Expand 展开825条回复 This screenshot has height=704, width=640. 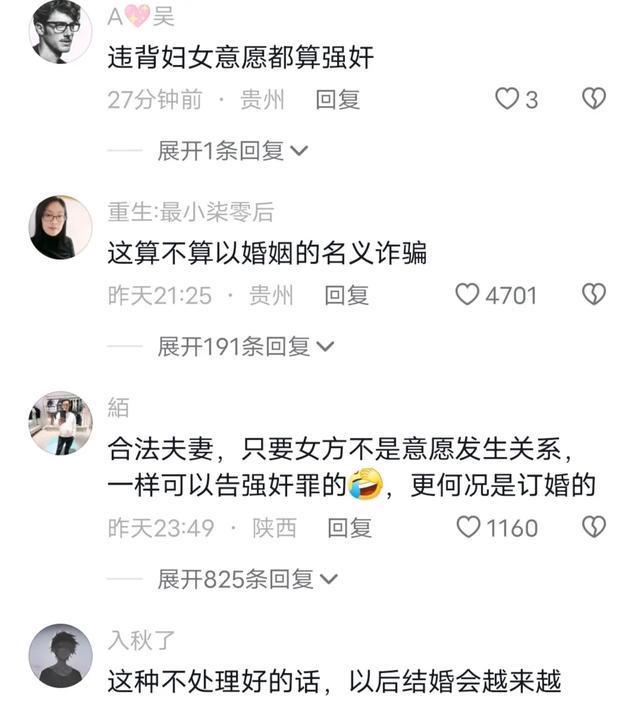click(x=247, y=579)
